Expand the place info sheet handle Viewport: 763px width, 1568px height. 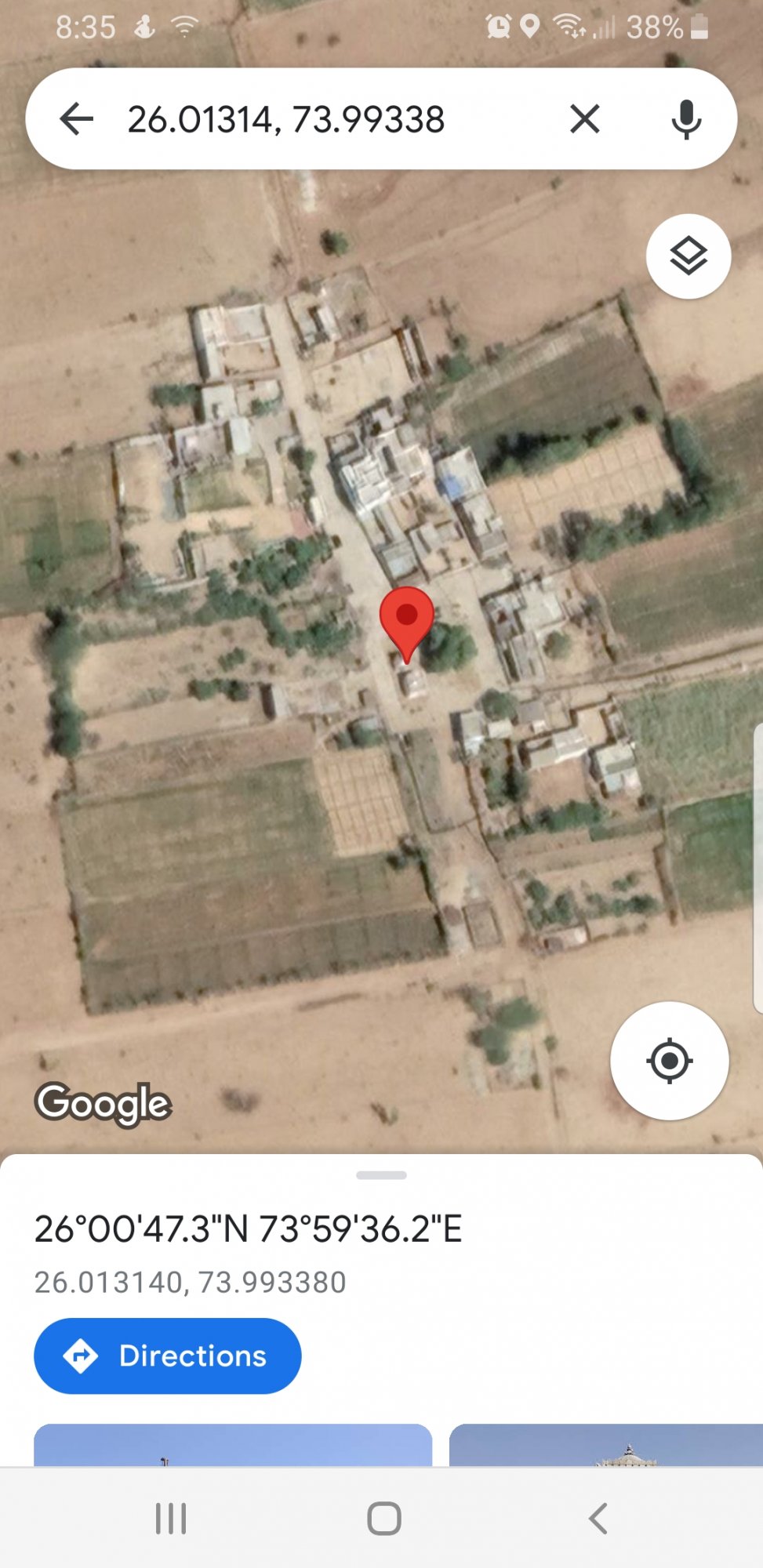coord(381,1175)
